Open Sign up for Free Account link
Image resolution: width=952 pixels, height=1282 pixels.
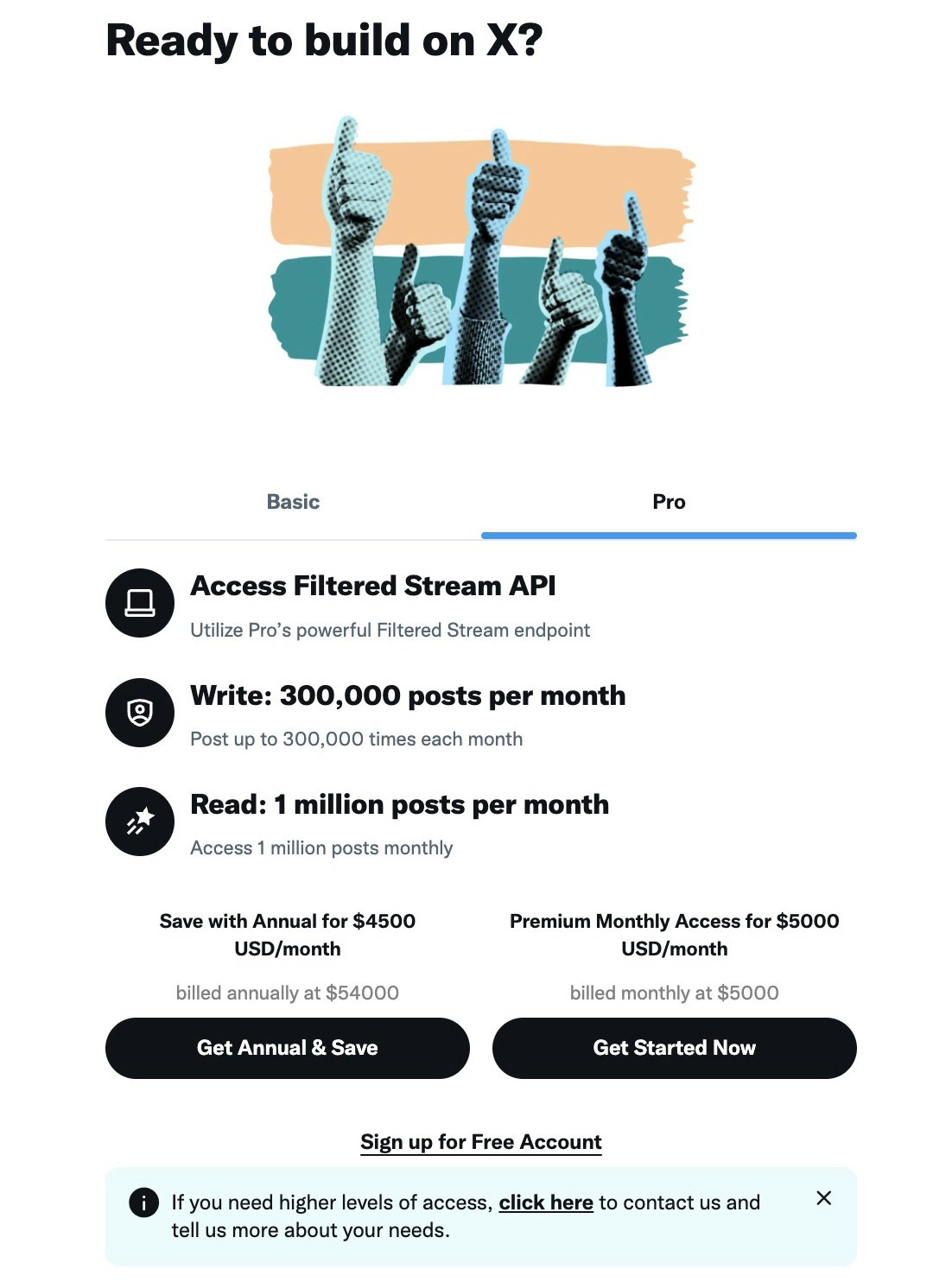(481, 1142)
